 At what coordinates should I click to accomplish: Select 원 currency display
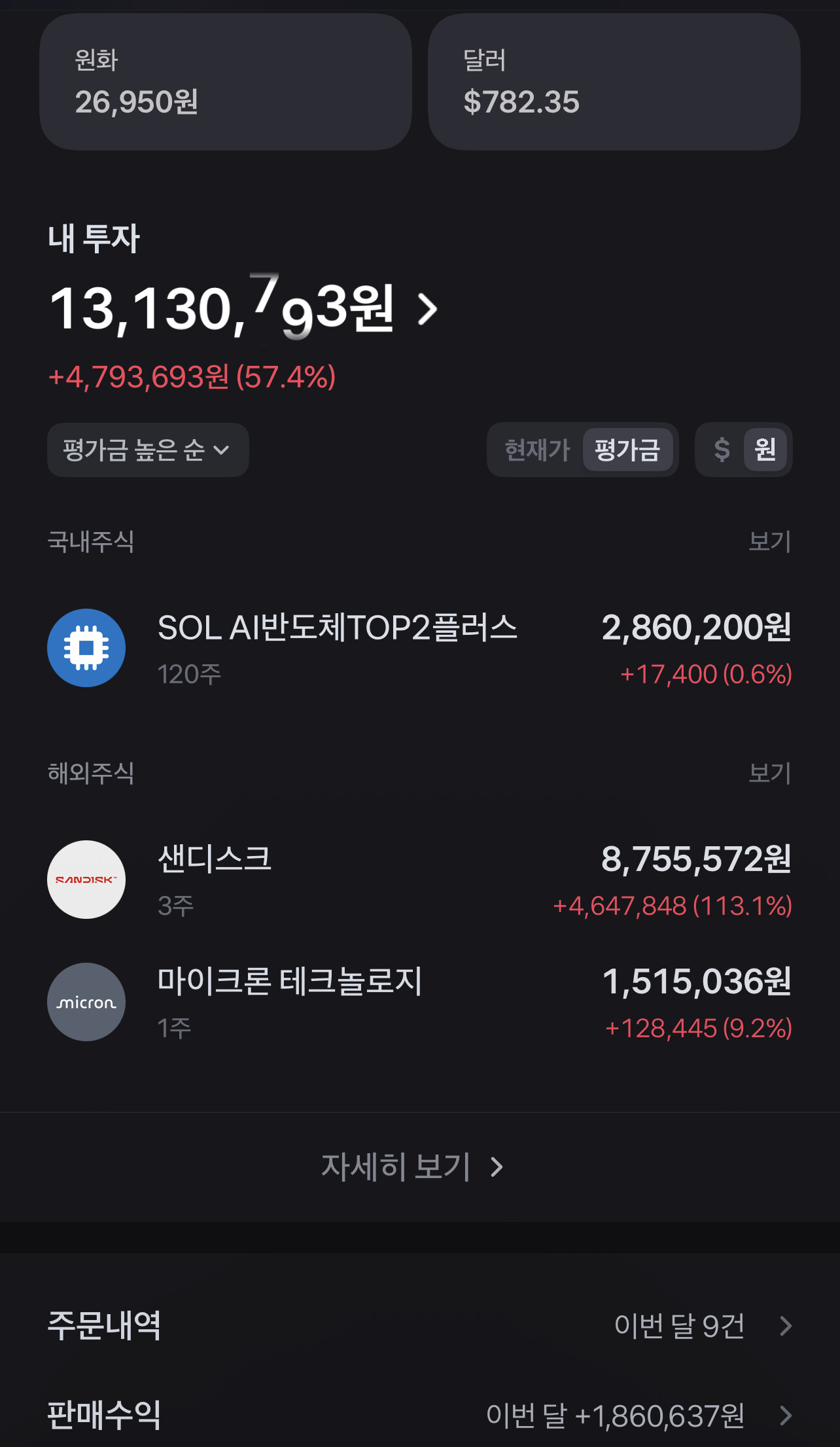click(x=765, y=450)
